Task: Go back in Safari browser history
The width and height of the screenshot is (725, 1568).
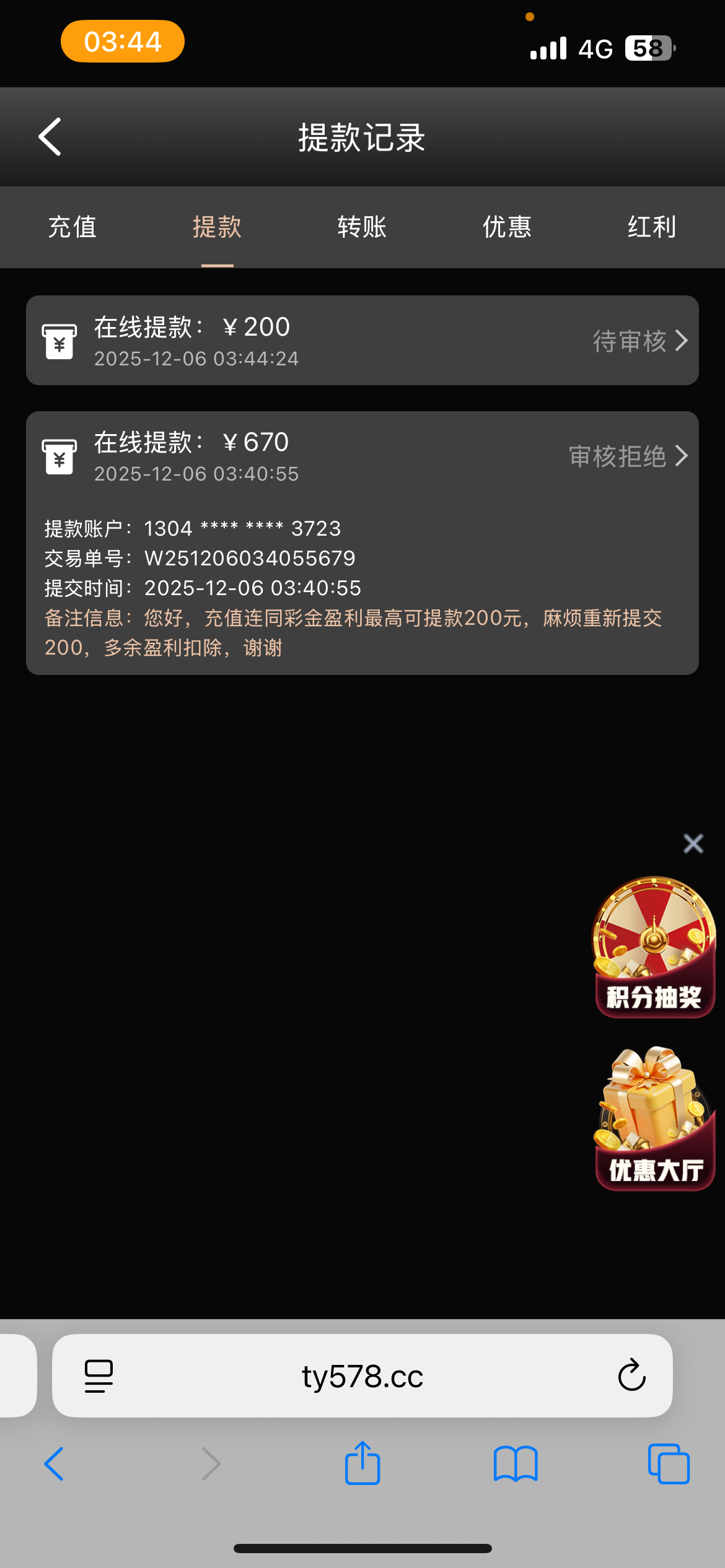Action: point(54,1464)
